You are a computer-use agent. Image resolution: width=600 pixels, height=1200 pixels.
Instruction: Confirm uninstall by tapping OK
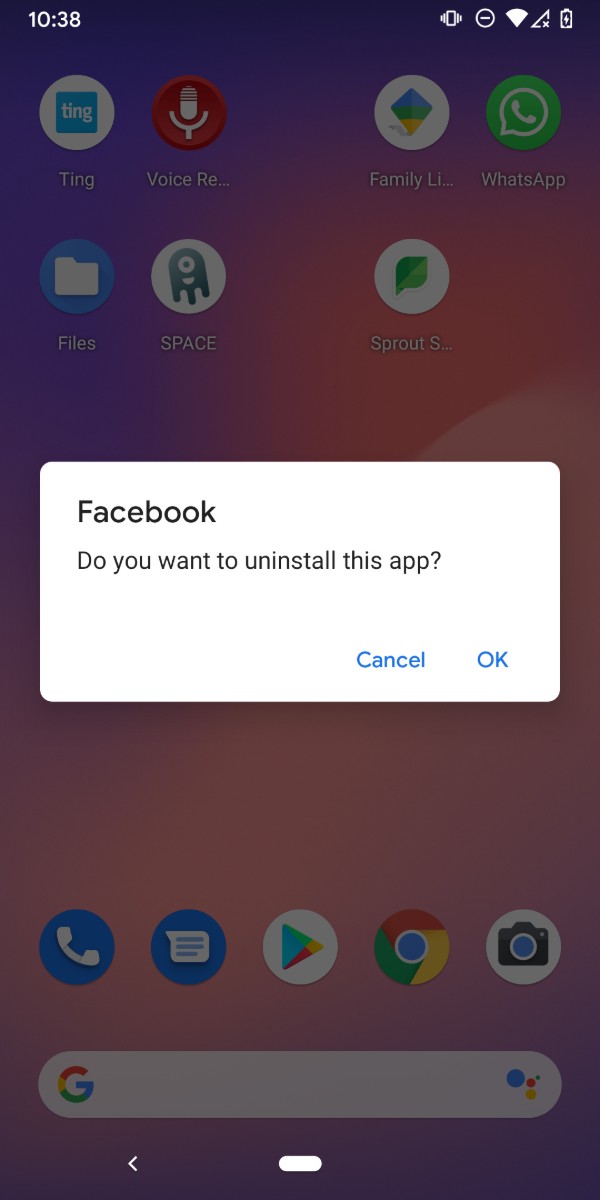492,660
